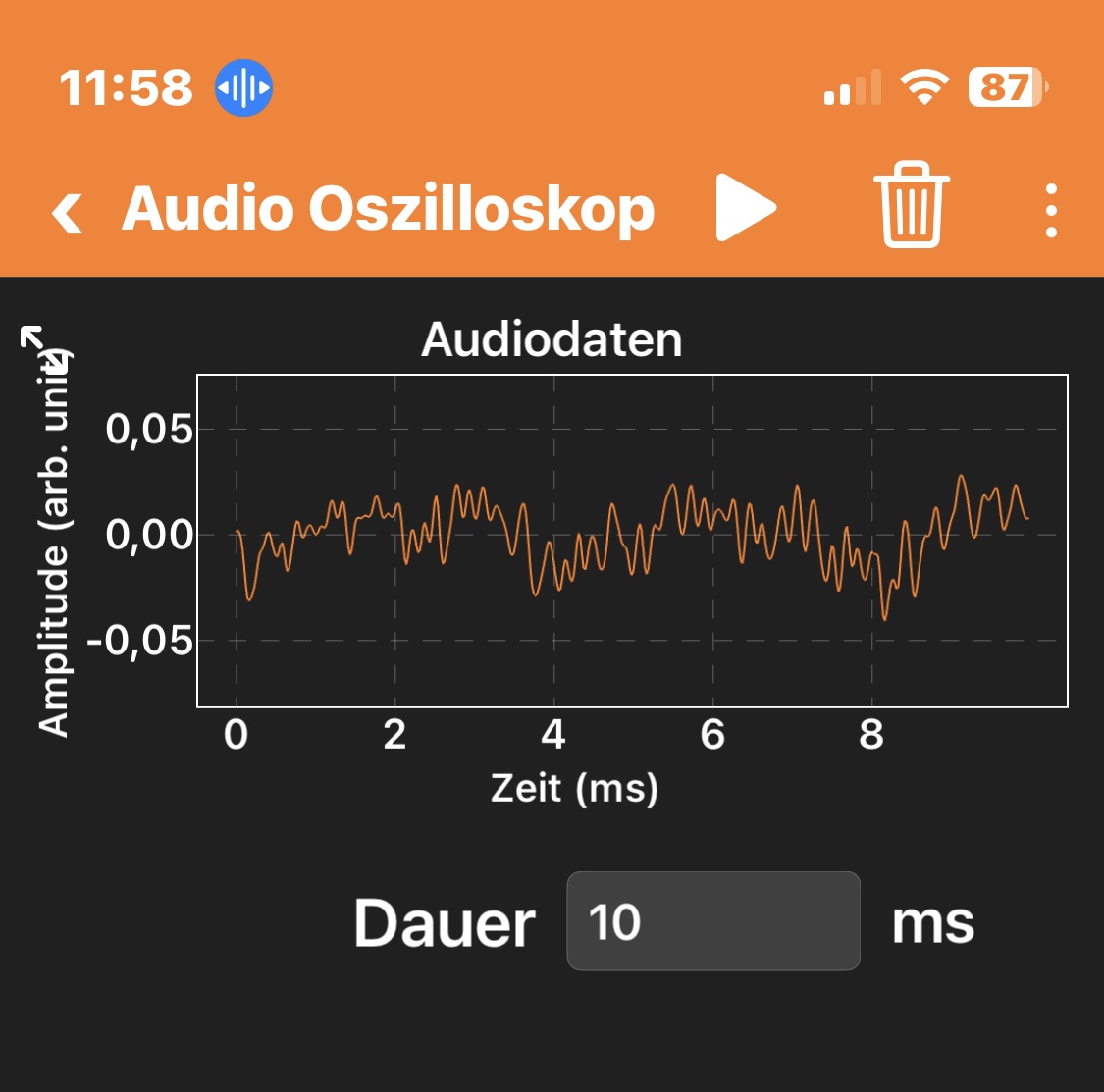Screen dimensions: 1104x1092
Task: Start the measurement with the play button
Action: [746, 208]
